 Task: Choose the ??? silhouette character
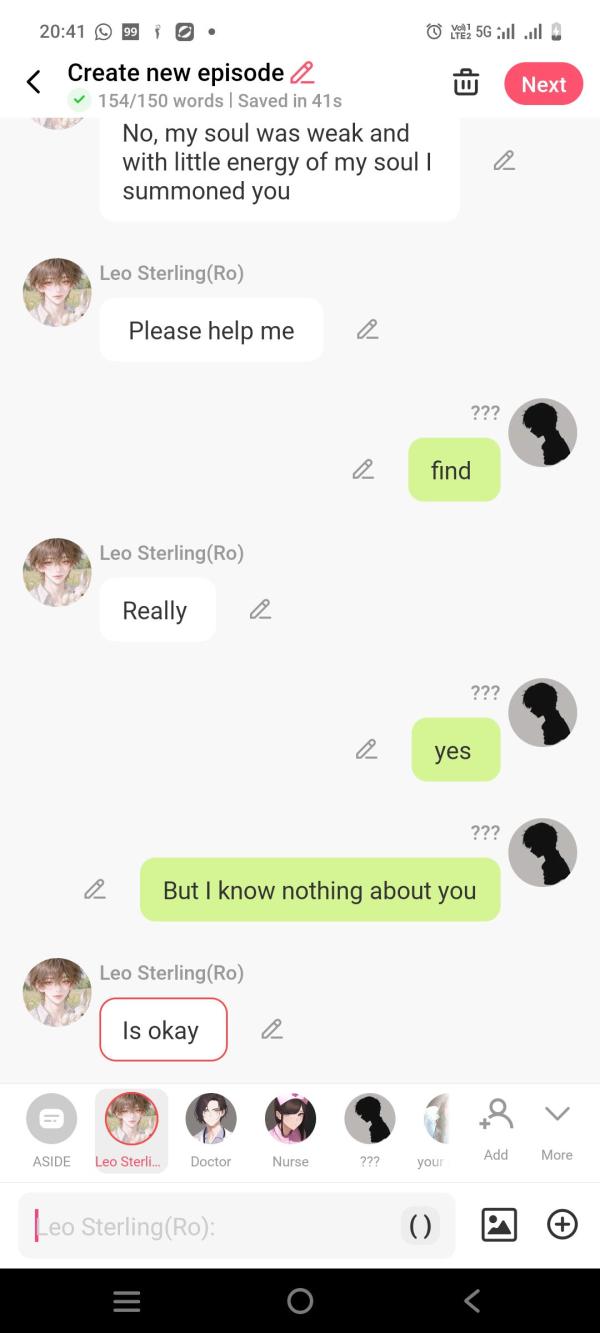[370, 1130]
